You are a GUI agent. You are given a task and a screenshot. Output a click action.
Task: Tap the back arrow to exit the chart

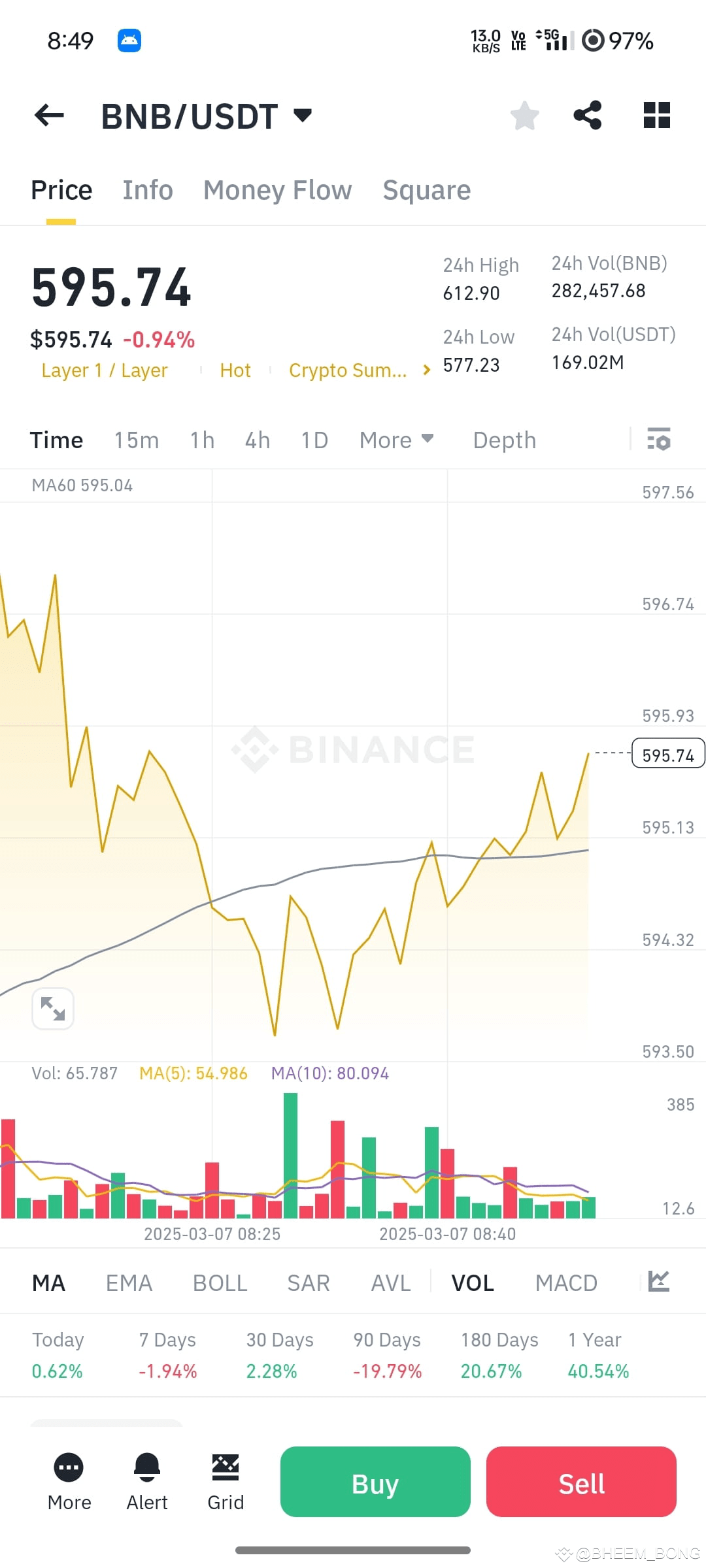click(x=48, y=115)
